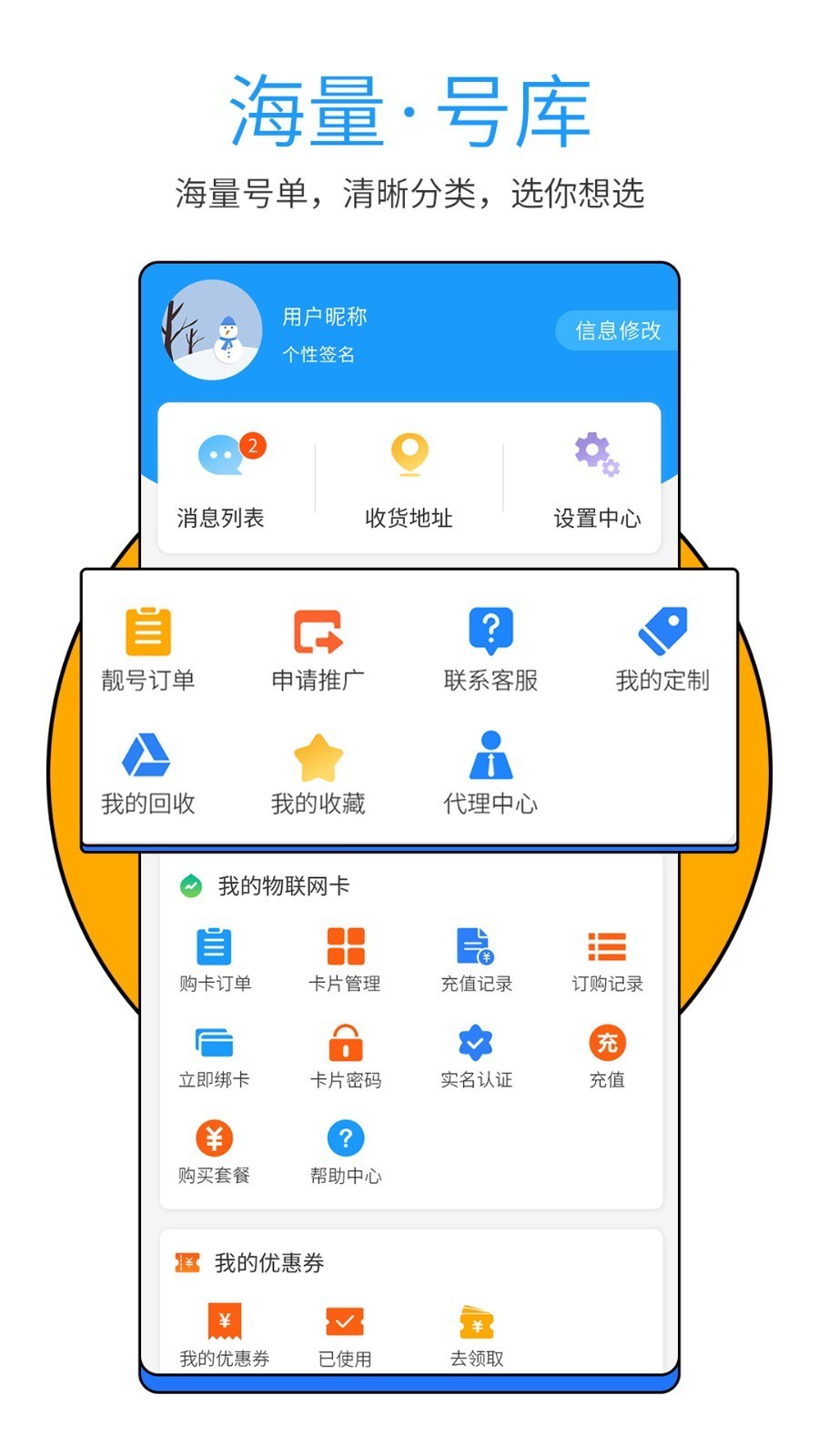
Task: Open the 消息列表 message icon with badge 2
Action: click(220, 455)
